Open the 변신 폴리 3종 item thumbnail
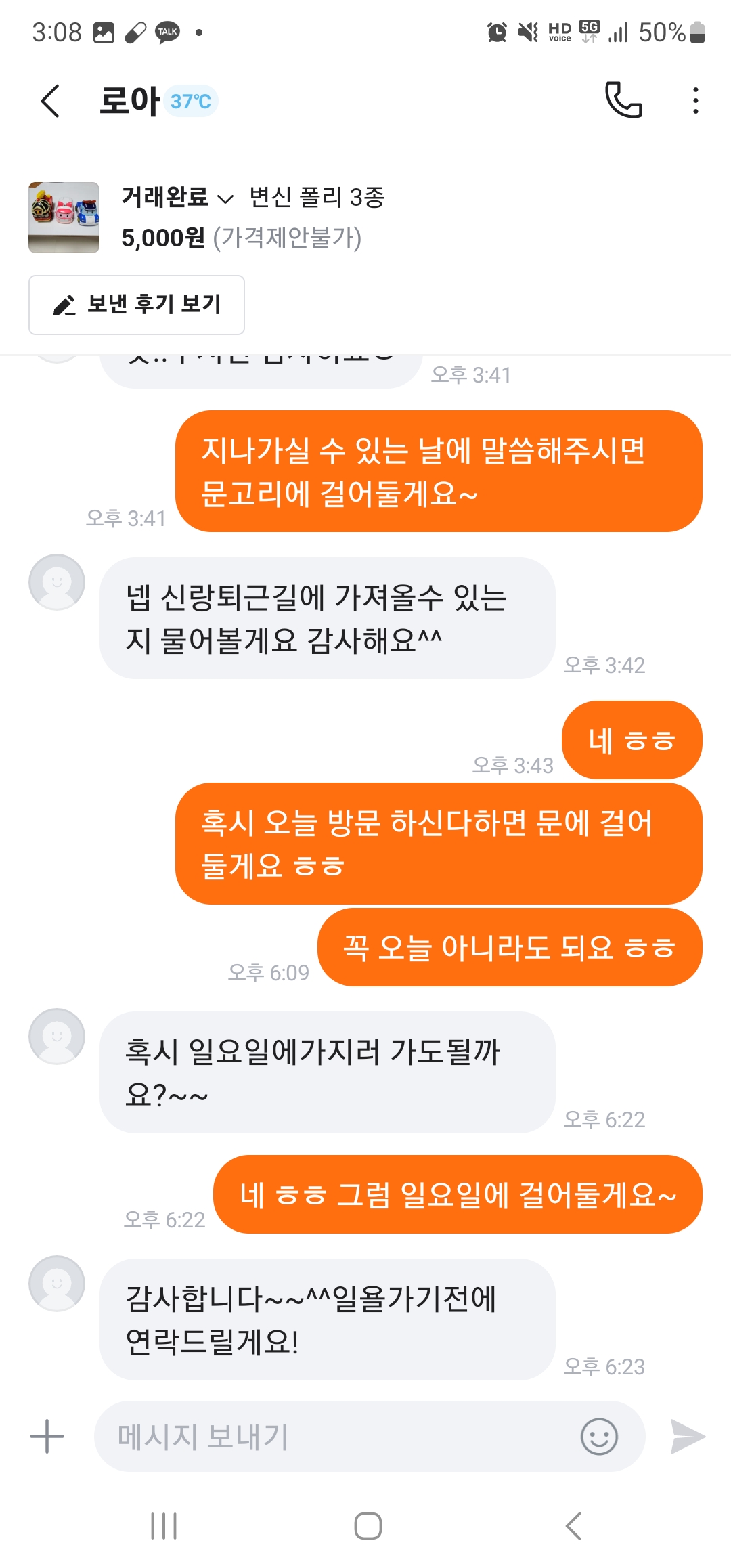The width and height of the screenshot is (731, 1568). (64, 217)
